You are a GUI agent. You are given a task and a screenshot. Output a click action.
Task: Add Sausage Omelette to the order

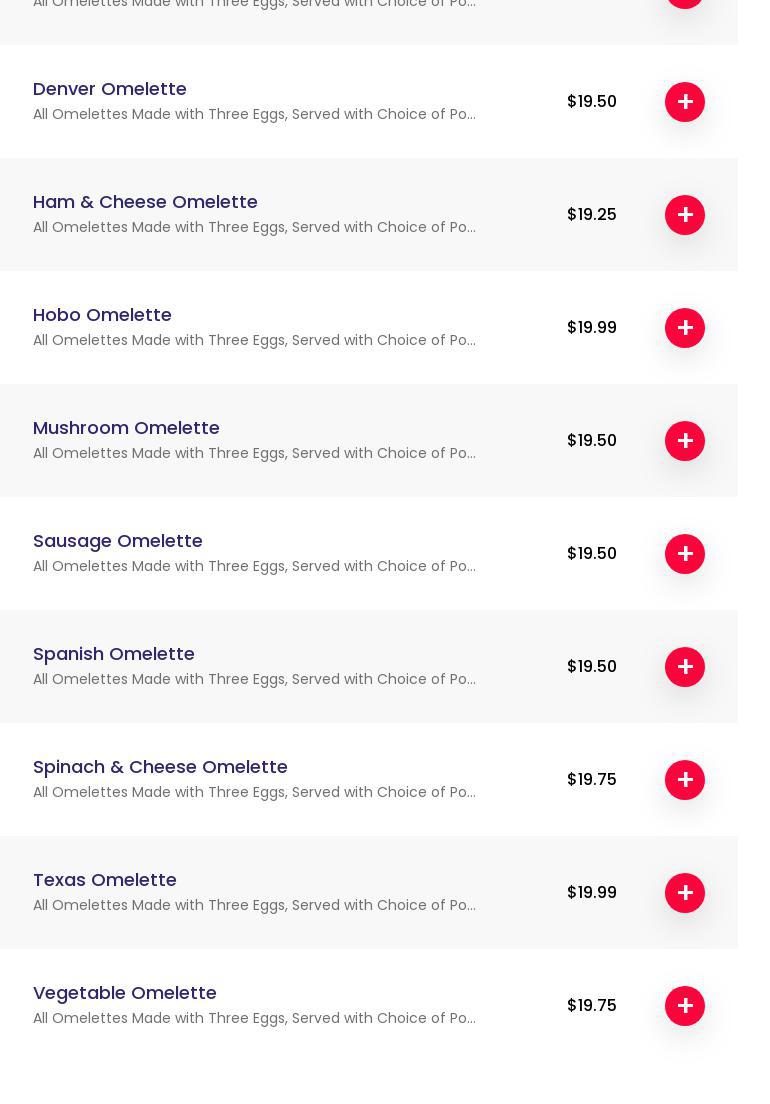click(x=685, y=554)
